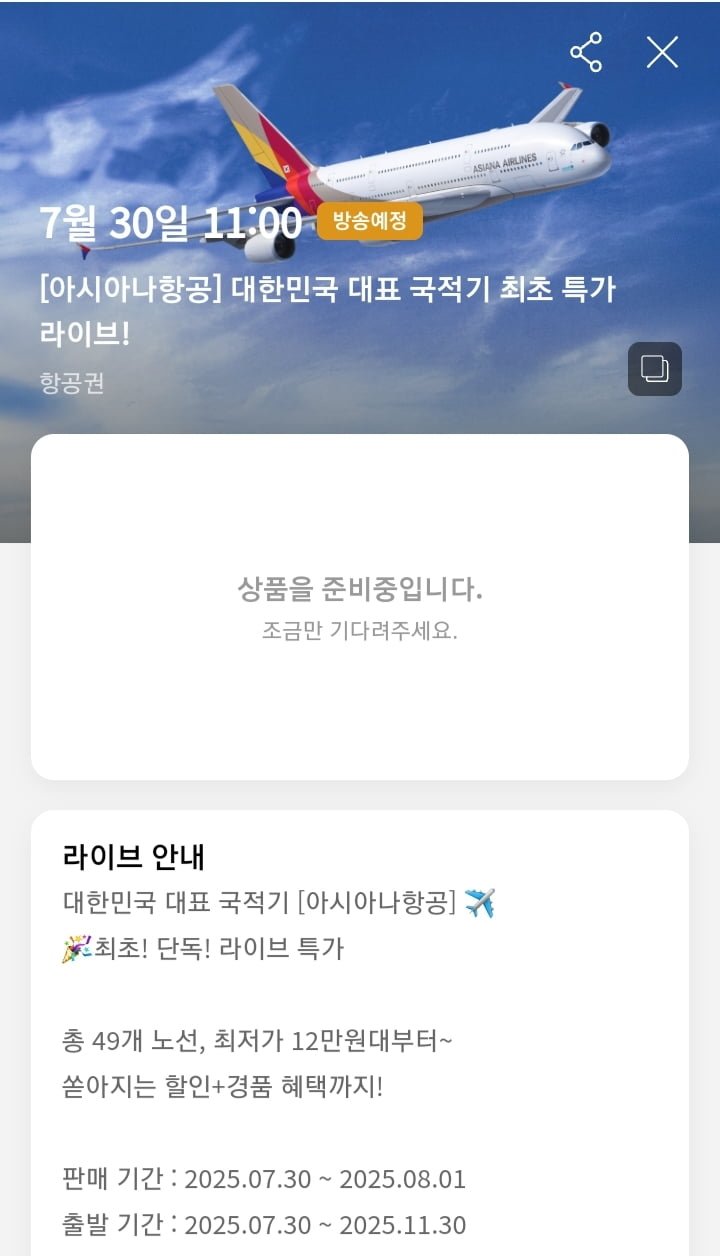Tap the overlapping squares icon on the banner
The width and height of the screenshot is (720, 1256).
point(655,369)
